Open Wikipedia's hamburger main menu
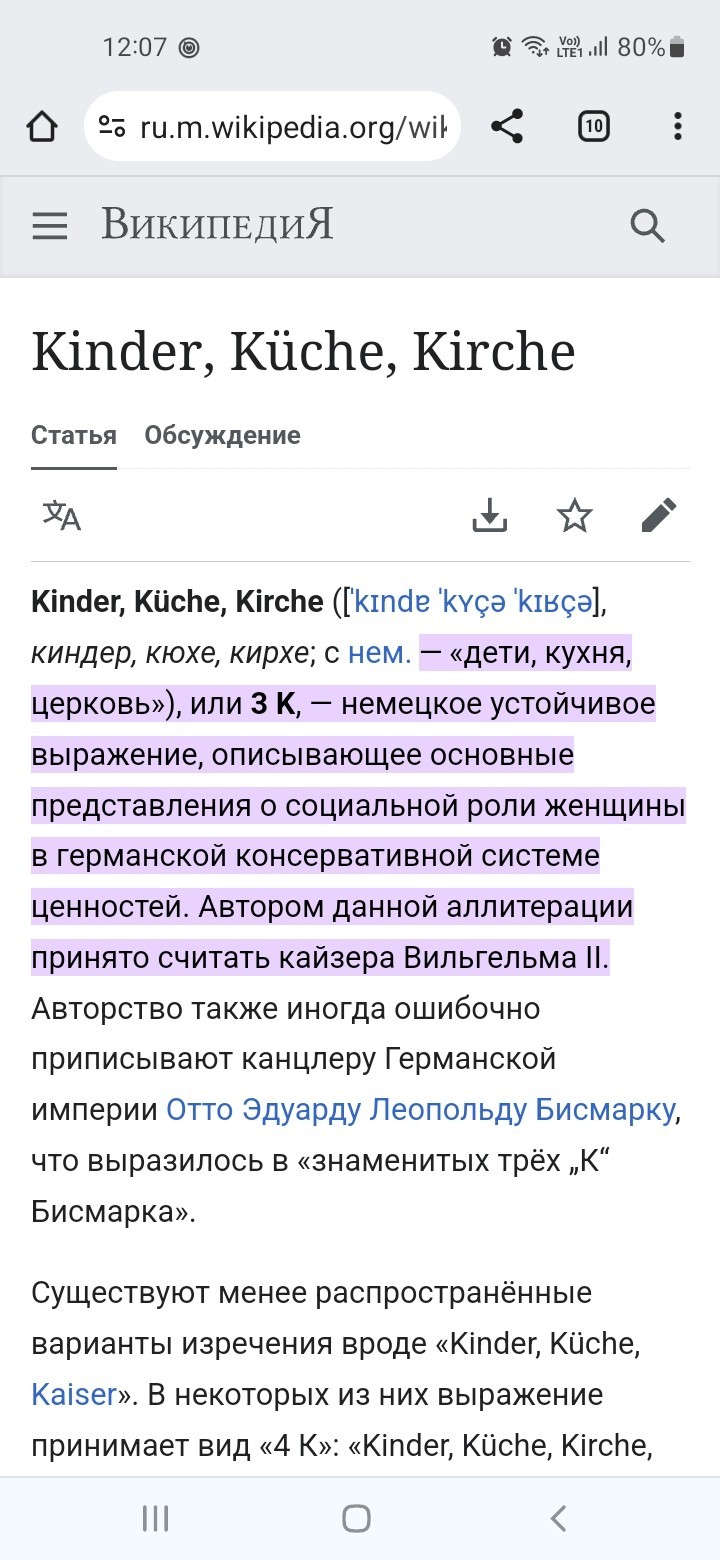This screenshot has height=1560, width=720. pos(50,227)
